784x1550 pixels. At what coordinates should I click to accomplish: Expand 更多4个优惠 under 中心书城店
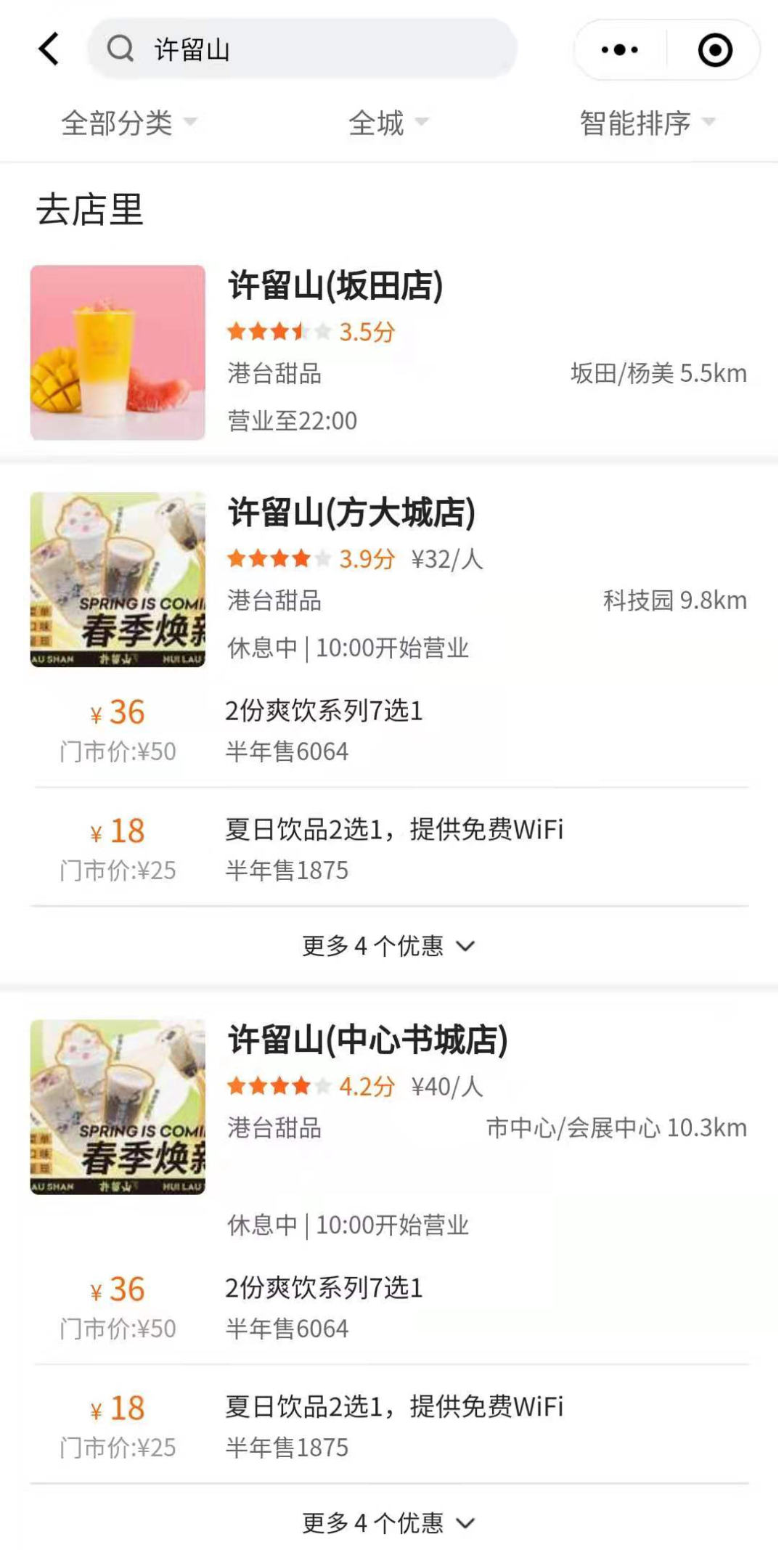pyautogui.click(x=386, y=1522)
